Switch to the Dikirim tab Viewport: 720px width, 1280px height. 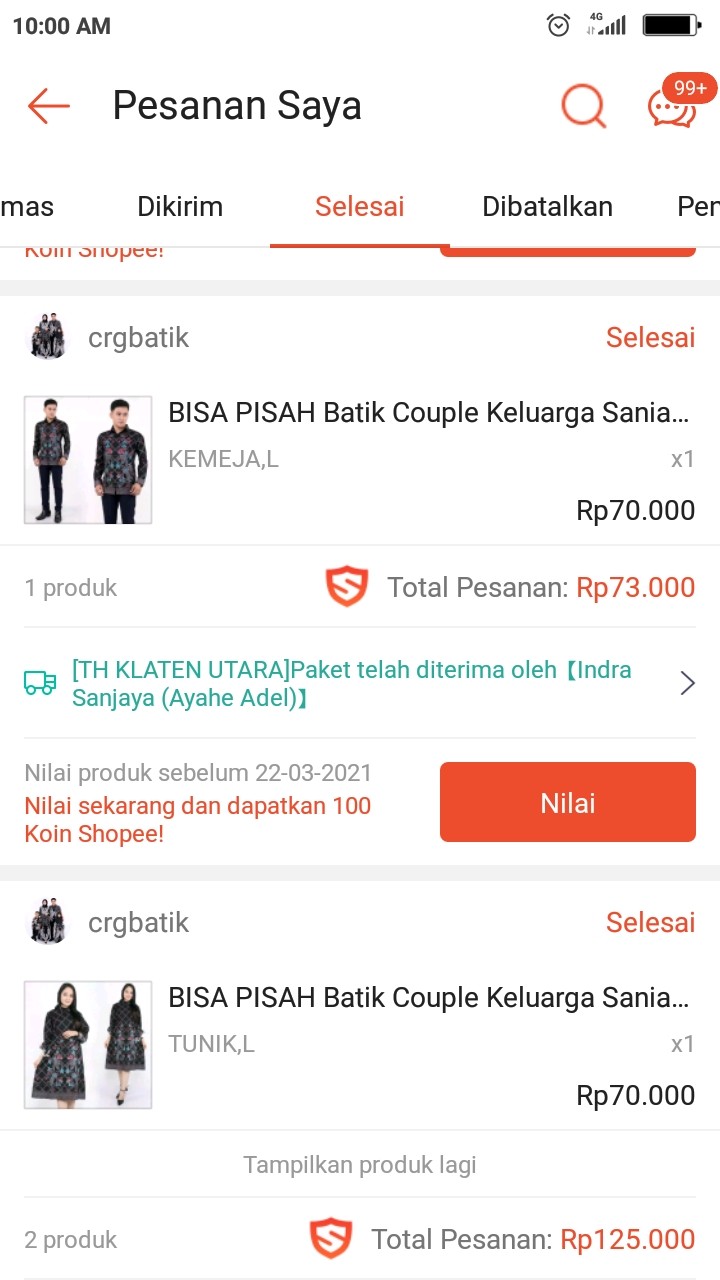(180, 206)
